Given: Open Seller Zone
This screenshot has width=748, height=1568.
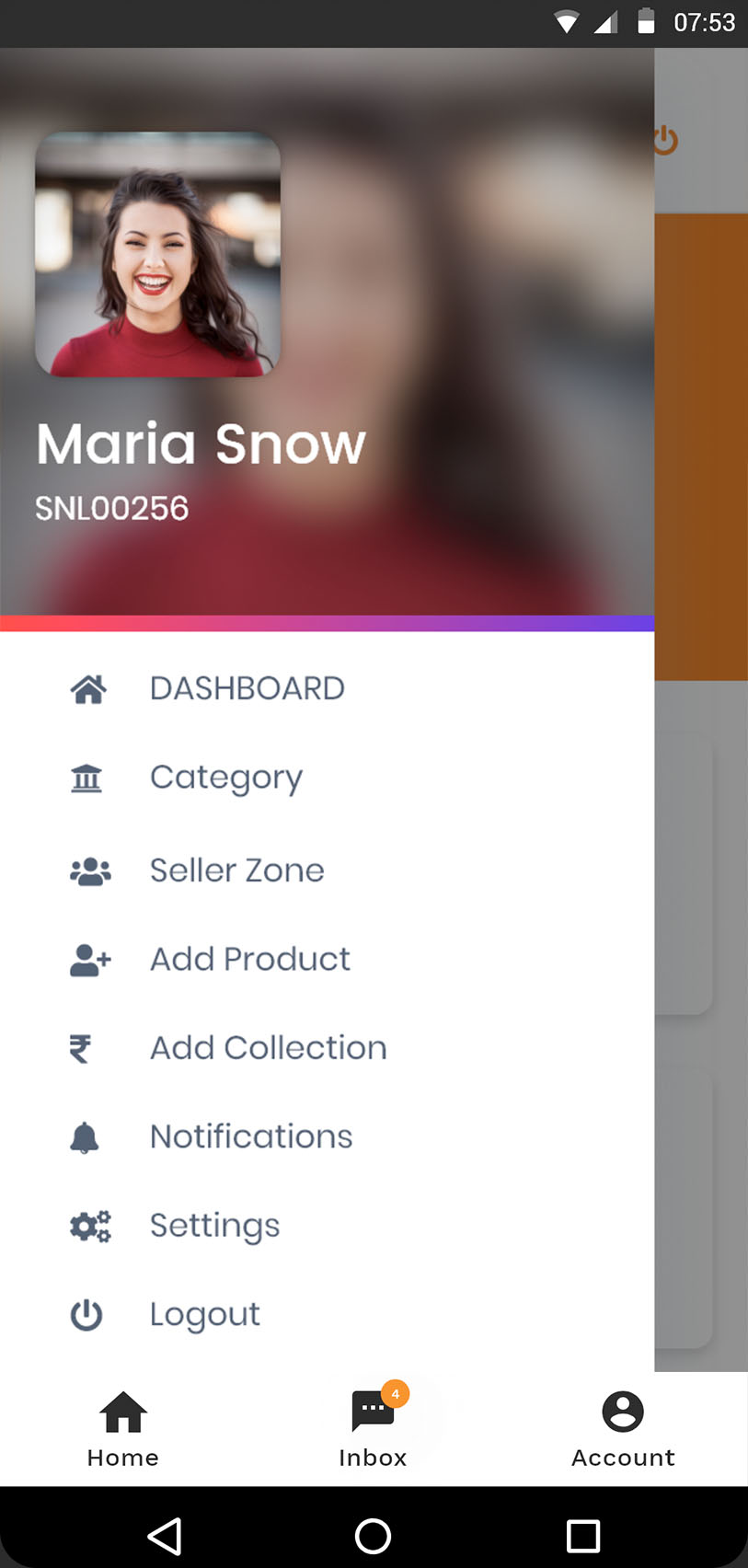Looking at the screenshot, I should [236, 870].
